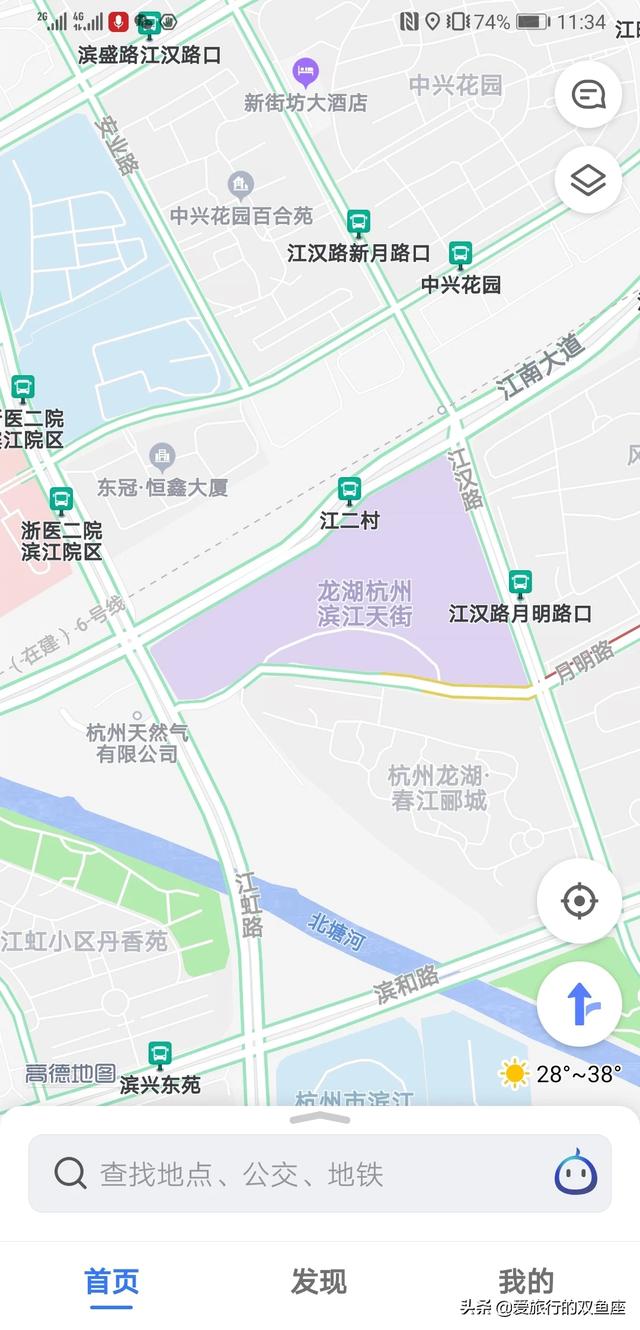Select the 江汉路月明路口 bus stop marker

[x=519, y=582]
